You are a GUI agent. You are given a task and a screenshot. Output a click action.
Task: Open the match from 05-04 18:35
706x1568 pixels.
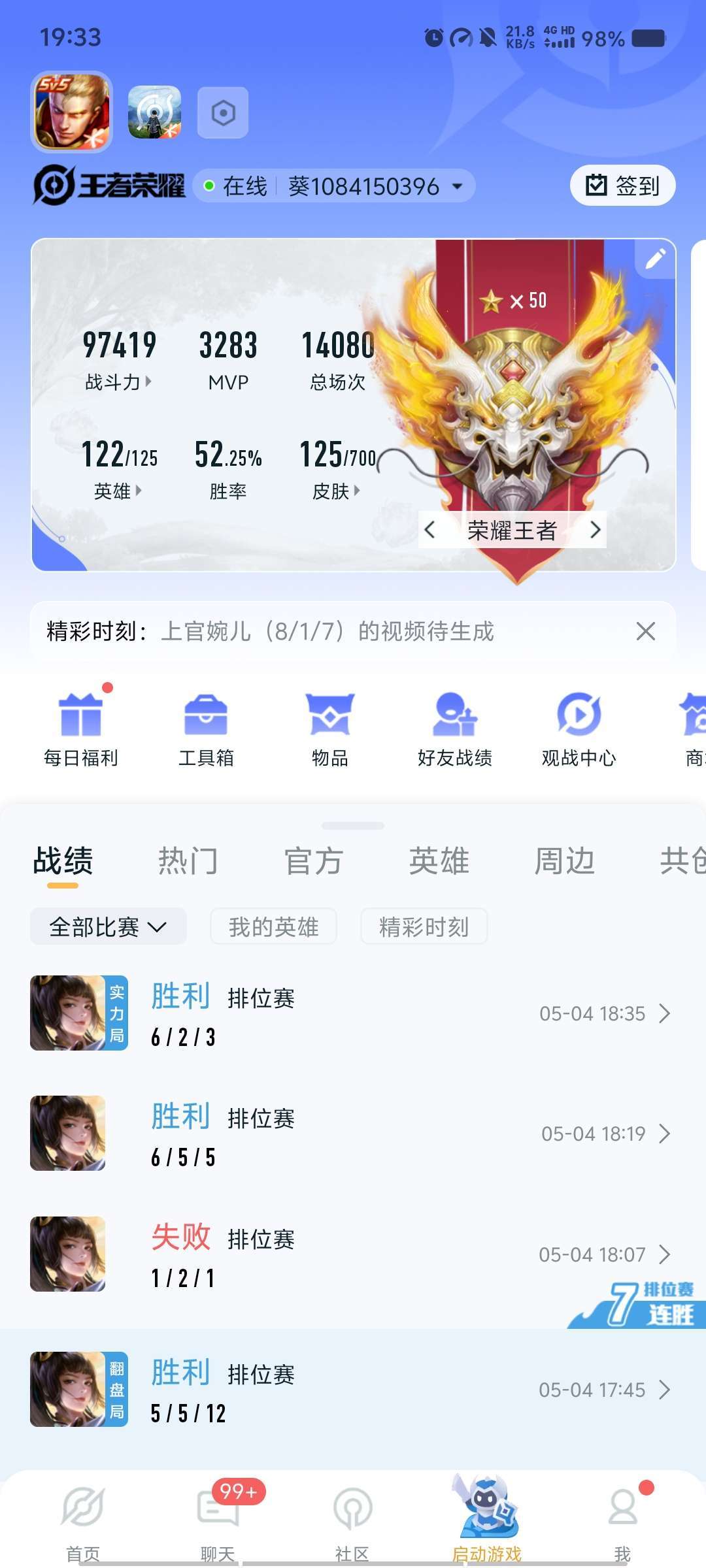click(353, 1013)
